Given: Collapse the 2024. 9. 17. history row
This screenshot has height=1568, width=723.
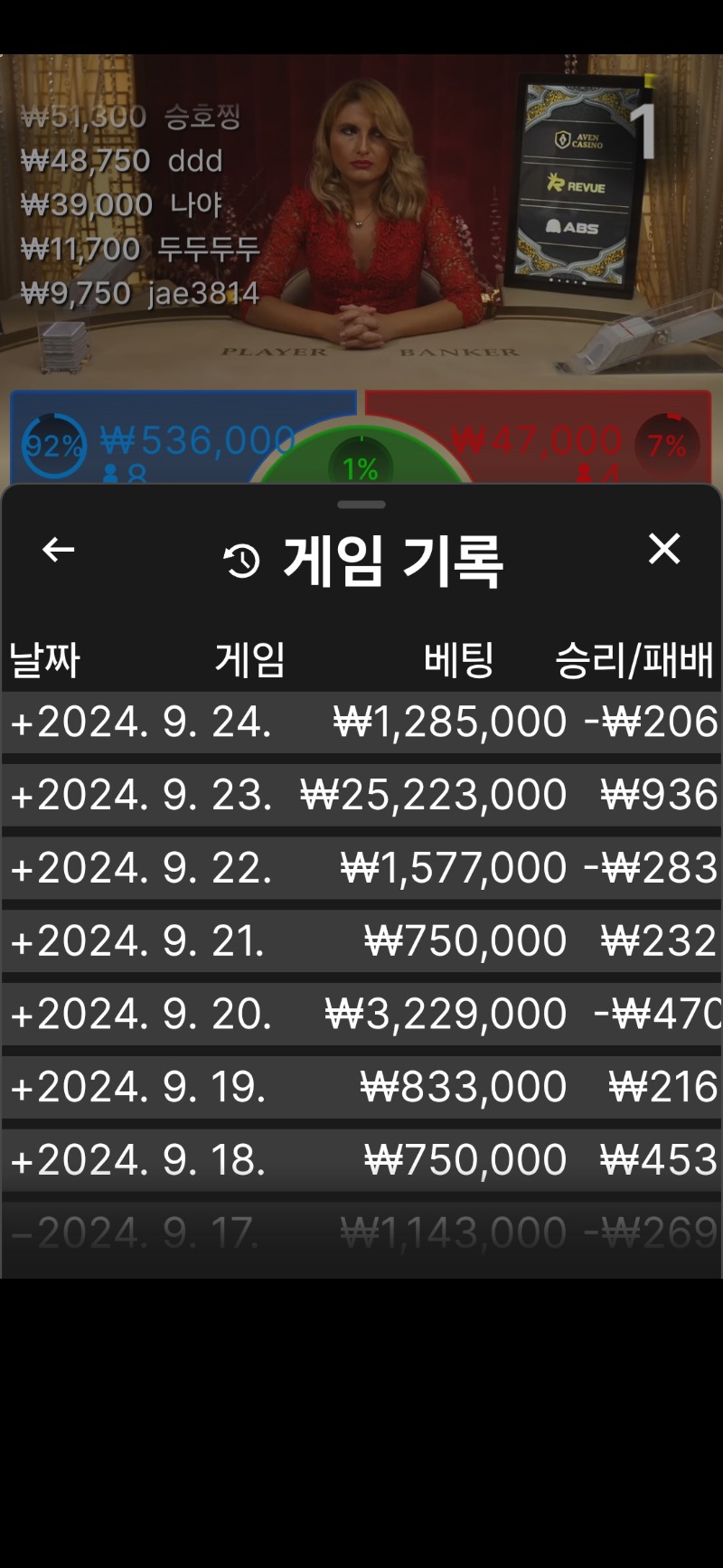Looking at the screenshot, I should (361, 1233).
